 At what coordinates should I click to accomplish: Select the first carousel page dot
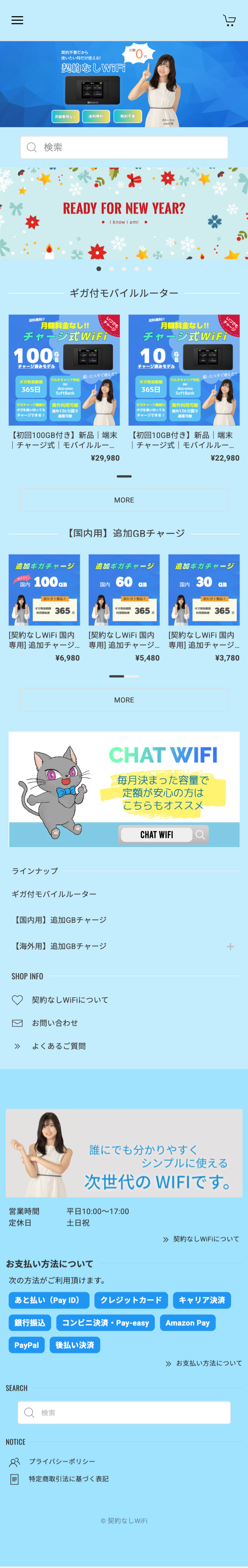(99, 268)
